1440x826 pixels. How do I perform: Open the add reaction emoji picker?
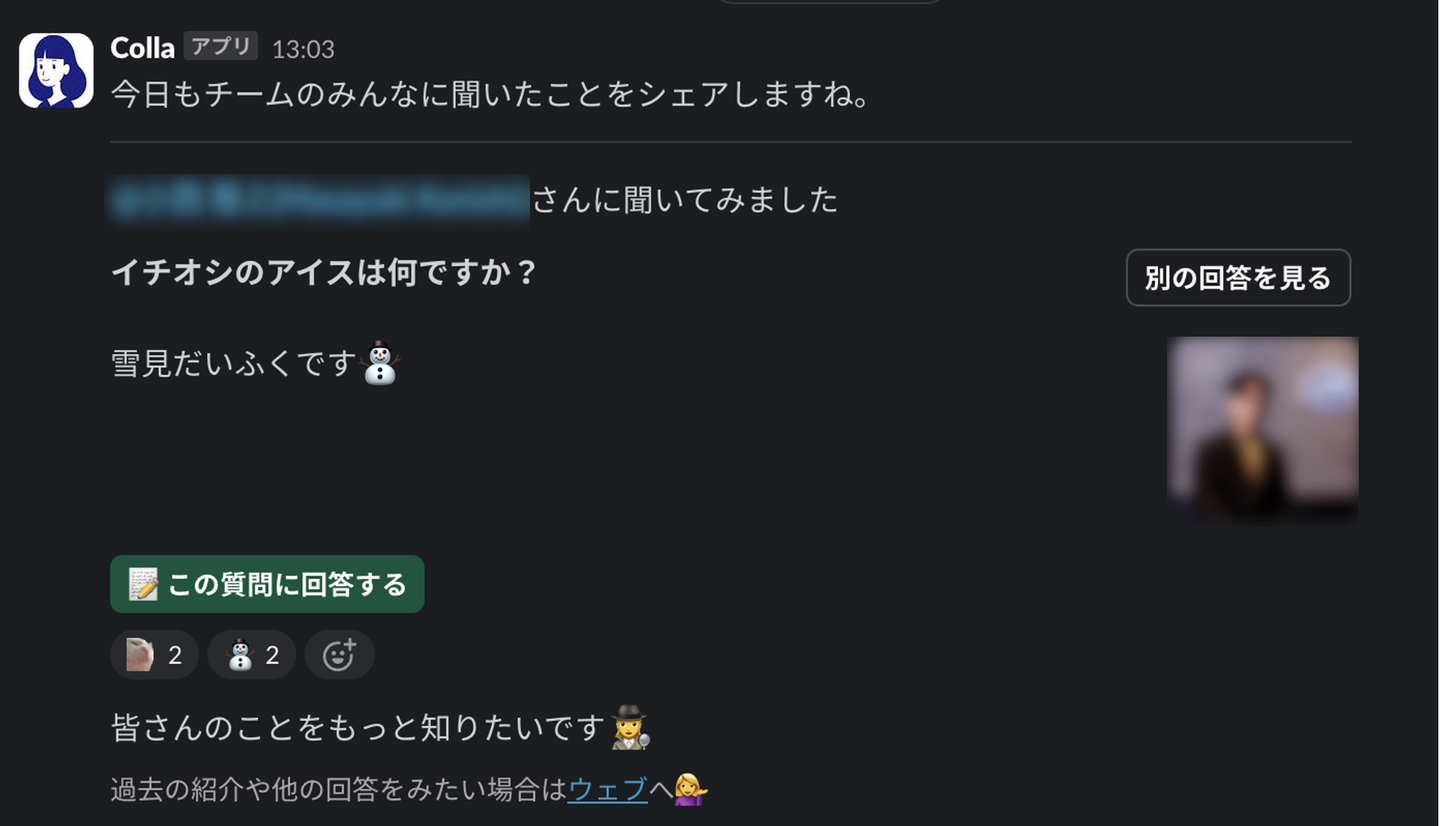pyautogui.click(x=339, y=655)
